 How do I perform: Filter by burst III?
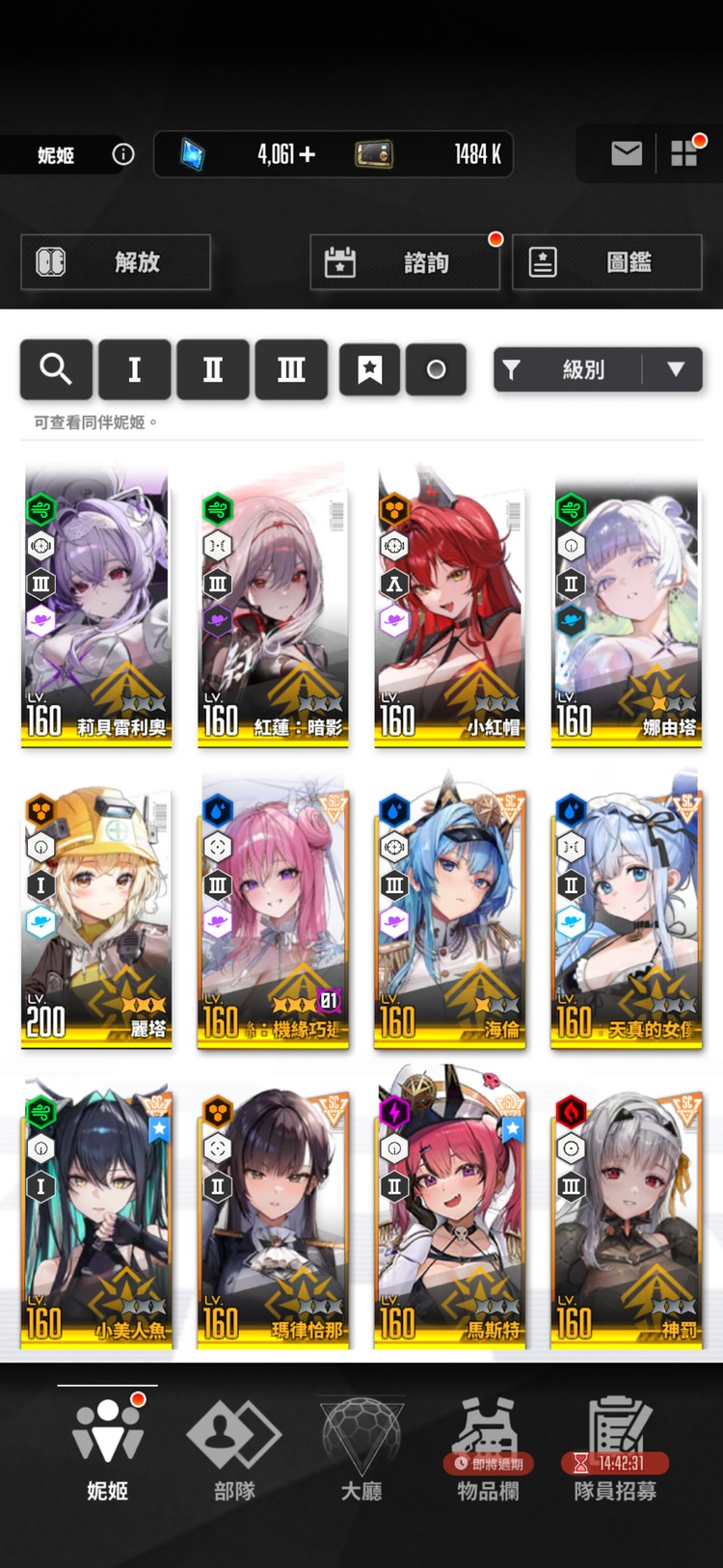point(291,369)
